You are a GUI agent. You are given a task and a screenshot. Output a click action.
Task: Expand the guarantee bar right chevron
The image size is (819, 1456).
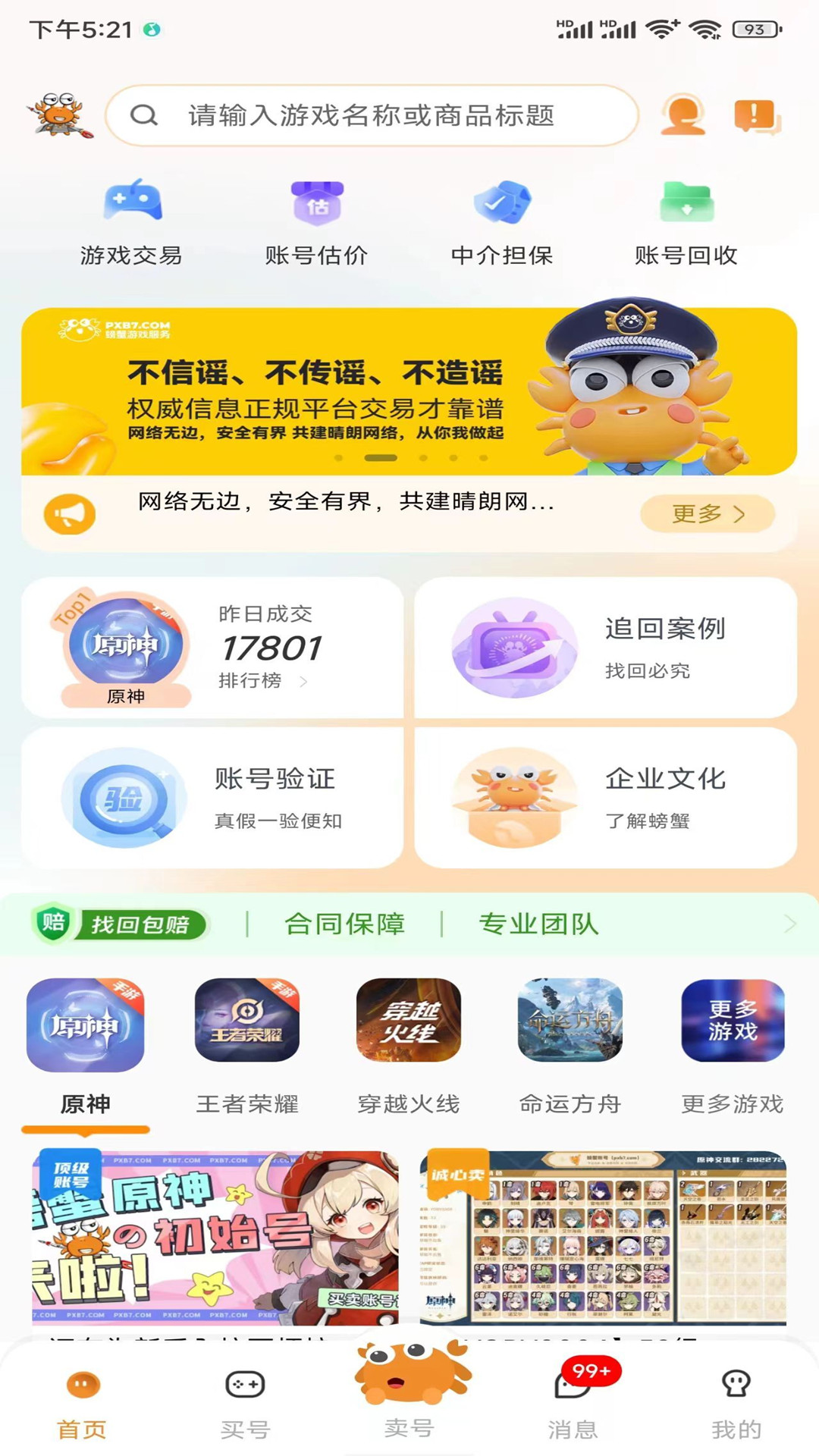[790, 924]
